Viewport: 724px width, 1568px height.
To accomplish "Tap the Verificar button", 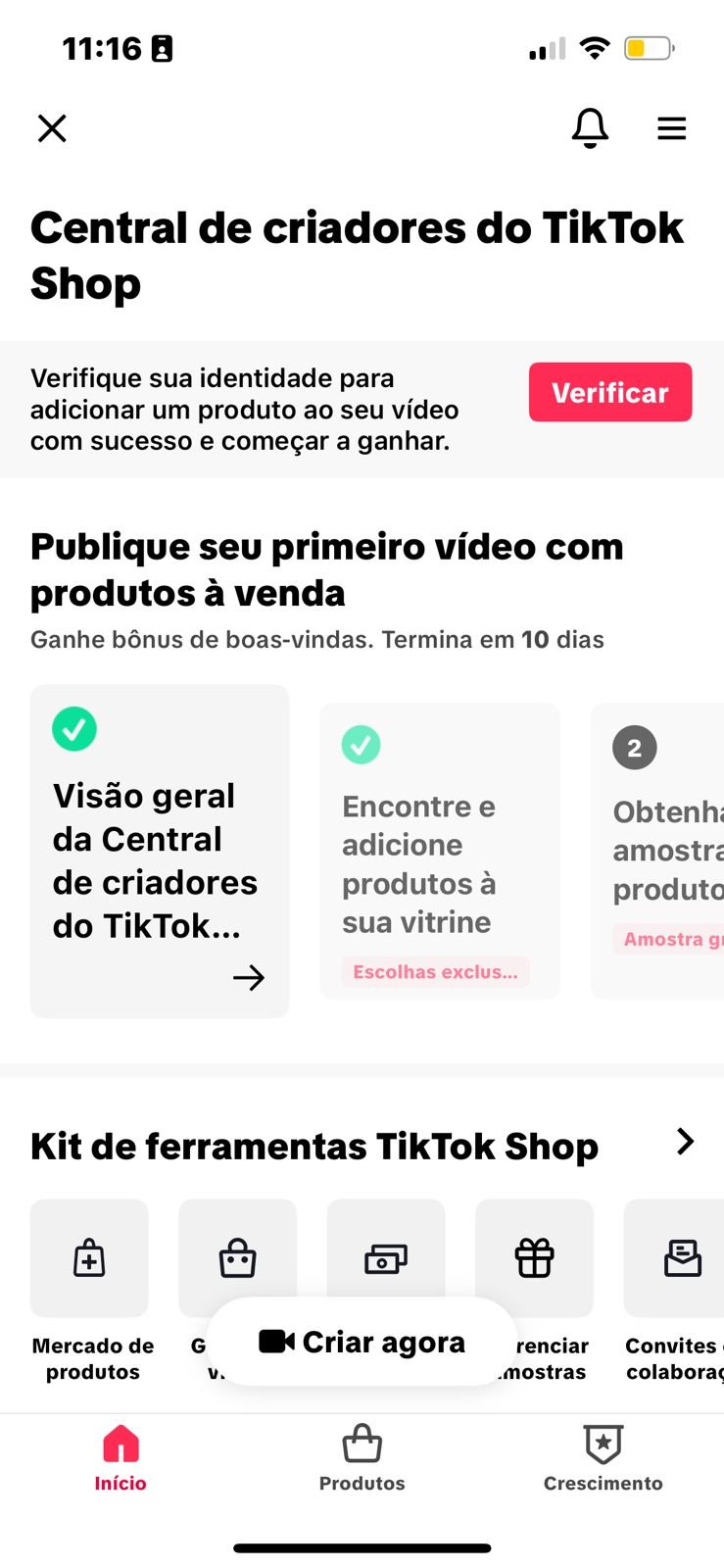I will coord(609,393).
